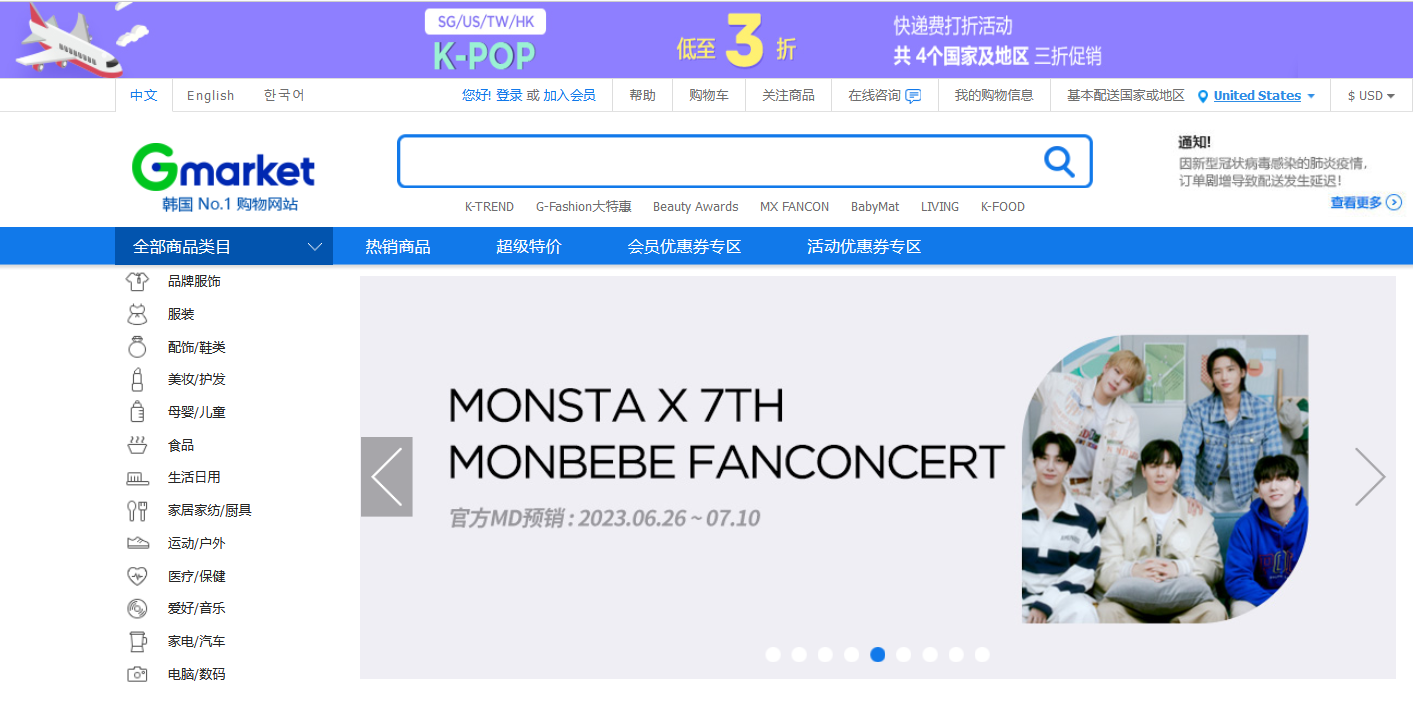The image size is (1413, 701).
Task: Open the 登录 login link
Action: (x=509, y=96)
